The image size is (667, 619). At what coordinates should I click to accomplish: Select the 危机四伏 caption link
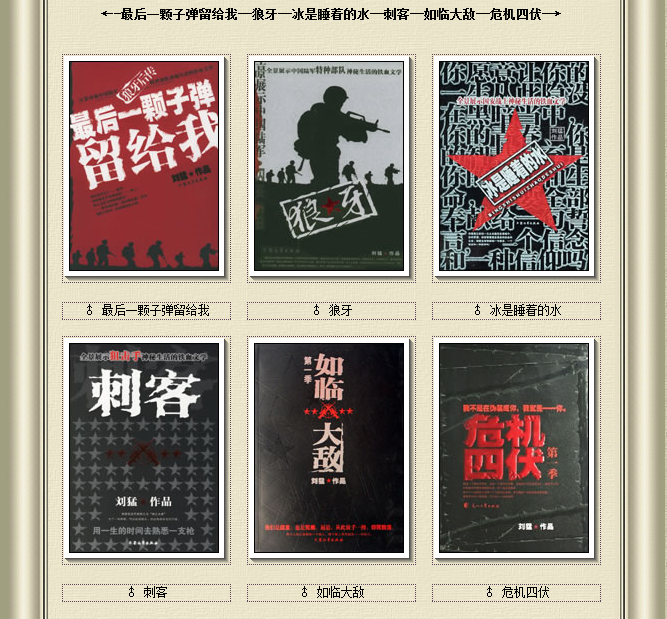pos(525,593)
